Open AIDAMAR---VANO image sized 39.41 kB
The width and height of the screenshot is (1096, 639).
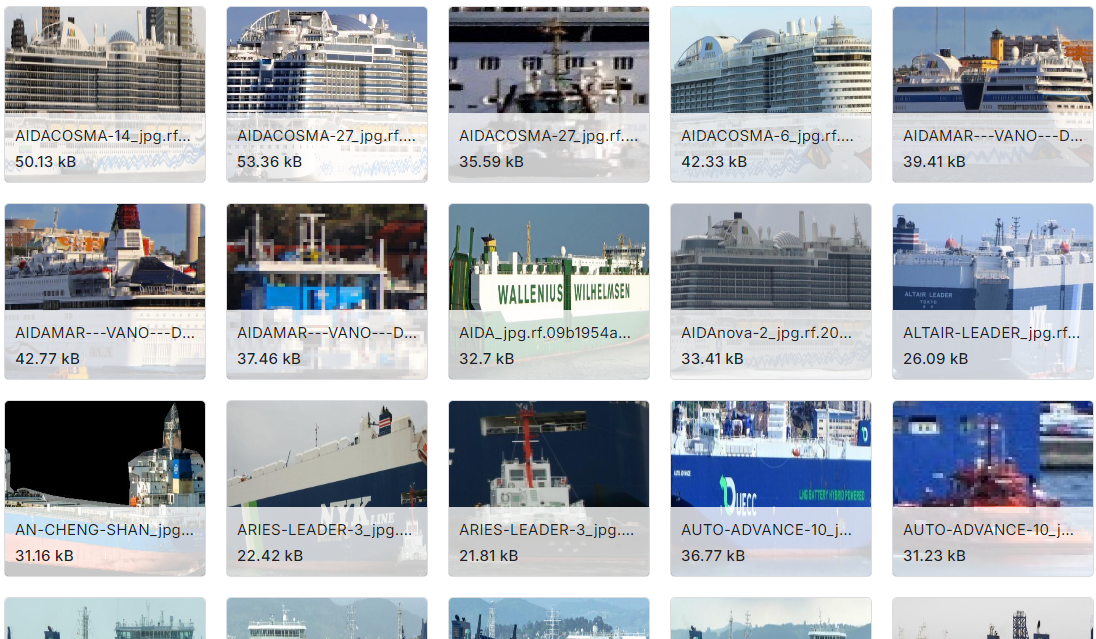pyautogui.click(x=993, y=70)
